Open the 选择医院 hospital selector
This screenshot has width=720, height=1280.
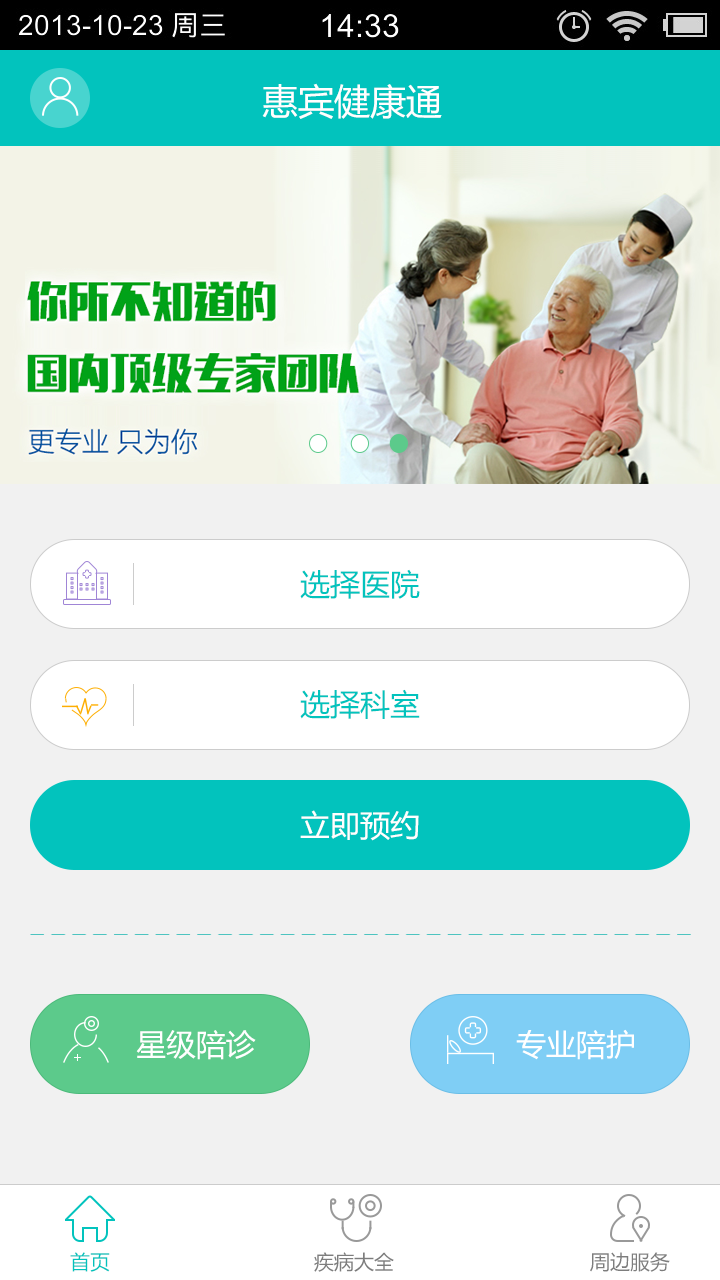click(x=360, y=583)
